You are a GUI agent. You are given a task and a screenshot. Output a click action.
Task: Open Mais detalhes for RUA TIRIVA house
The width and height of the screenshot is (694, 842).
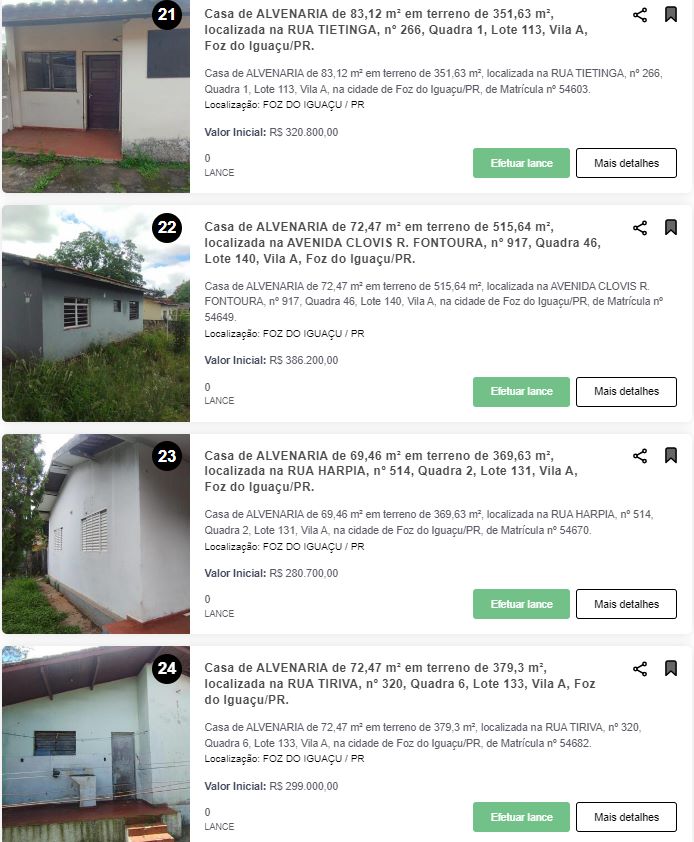click(x=626, y=817)
